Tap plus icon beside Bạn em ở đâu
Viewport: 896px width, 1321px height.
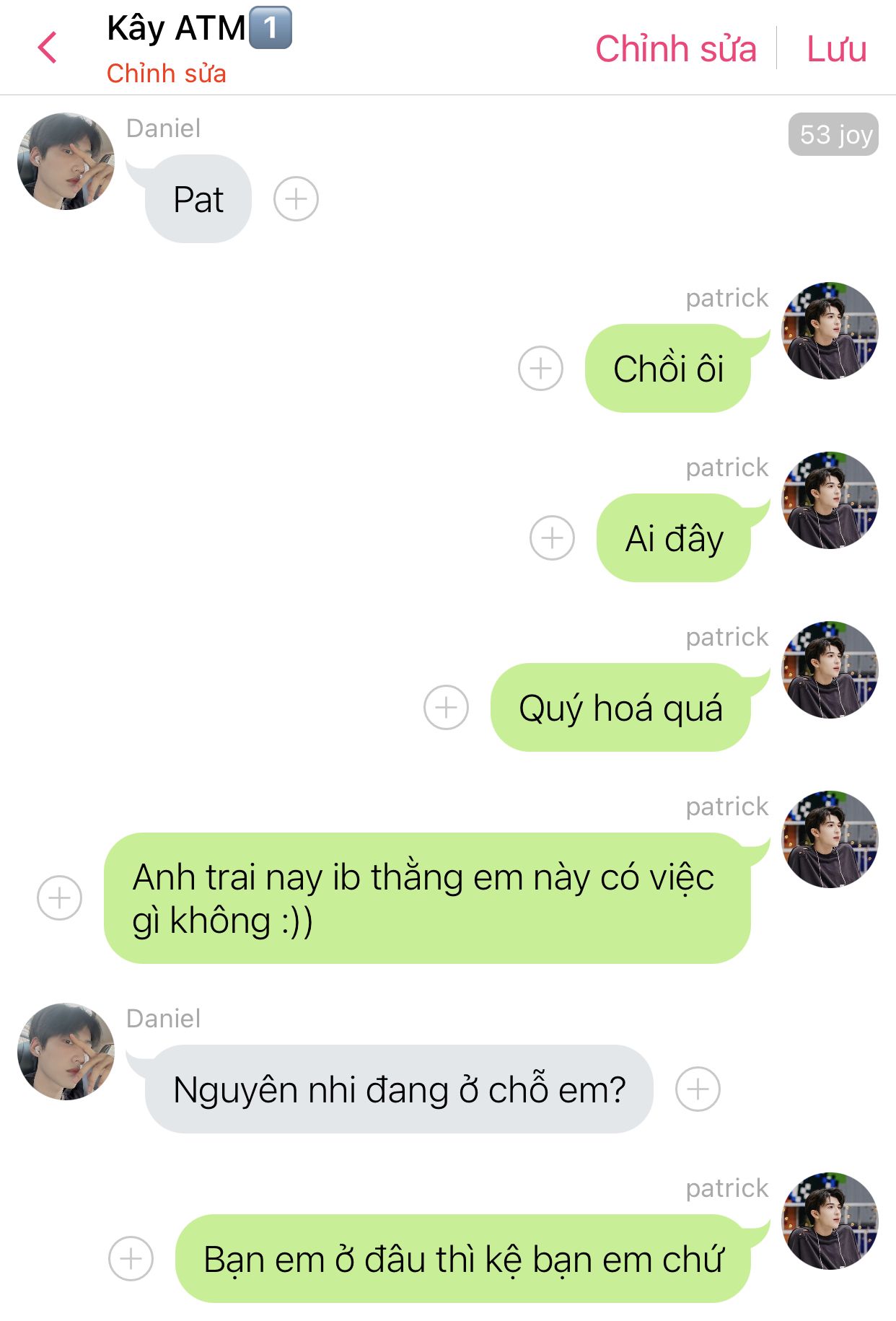pyautogui.click(x=131, y=1259)
